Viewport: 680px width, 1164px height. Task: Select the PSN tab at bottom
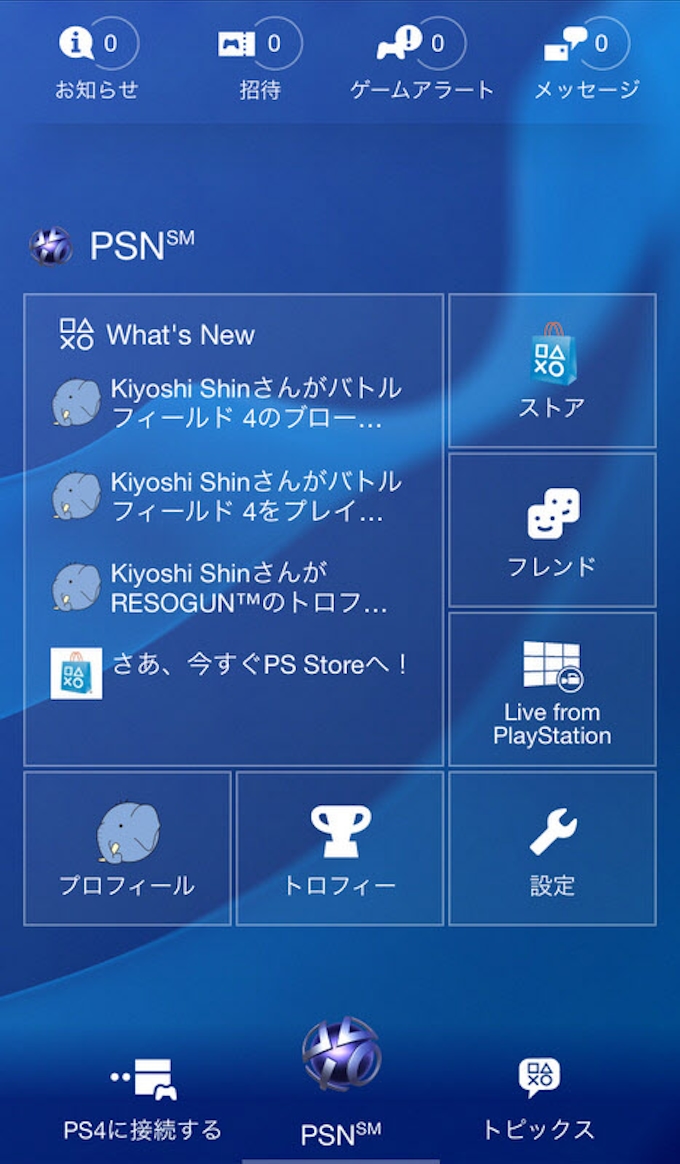point(341,1082)
